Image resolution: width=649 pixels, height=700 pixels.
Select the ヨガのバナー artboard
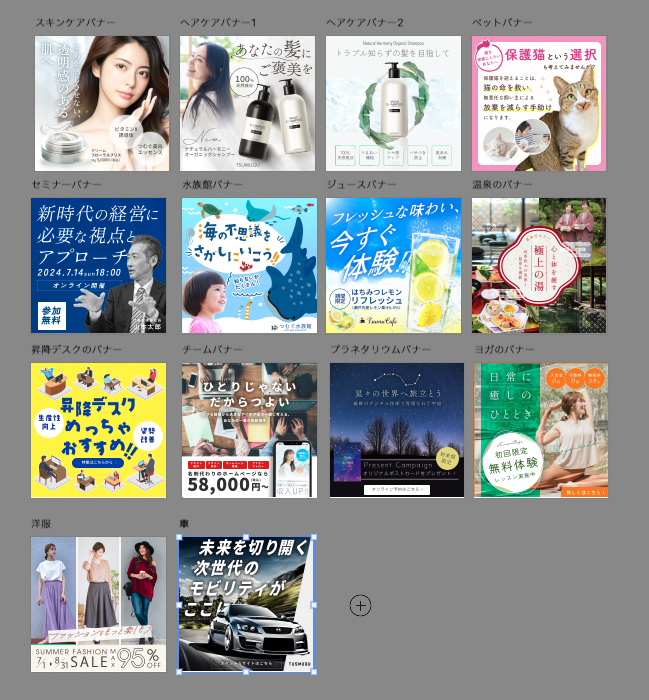coord(540,430)
